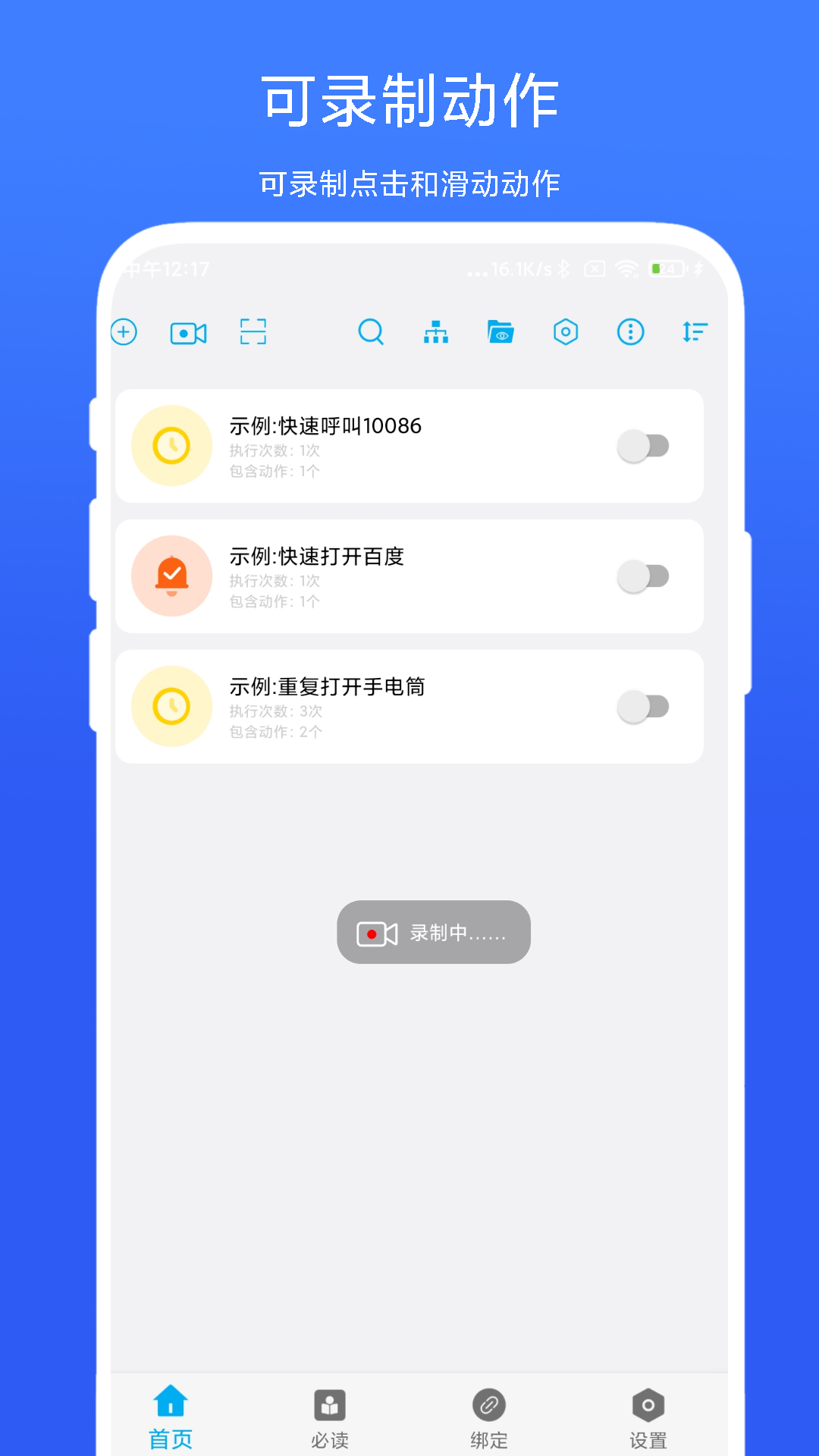Click the search icon in the toolbar
819x1456 pixels.
(371, 332)
